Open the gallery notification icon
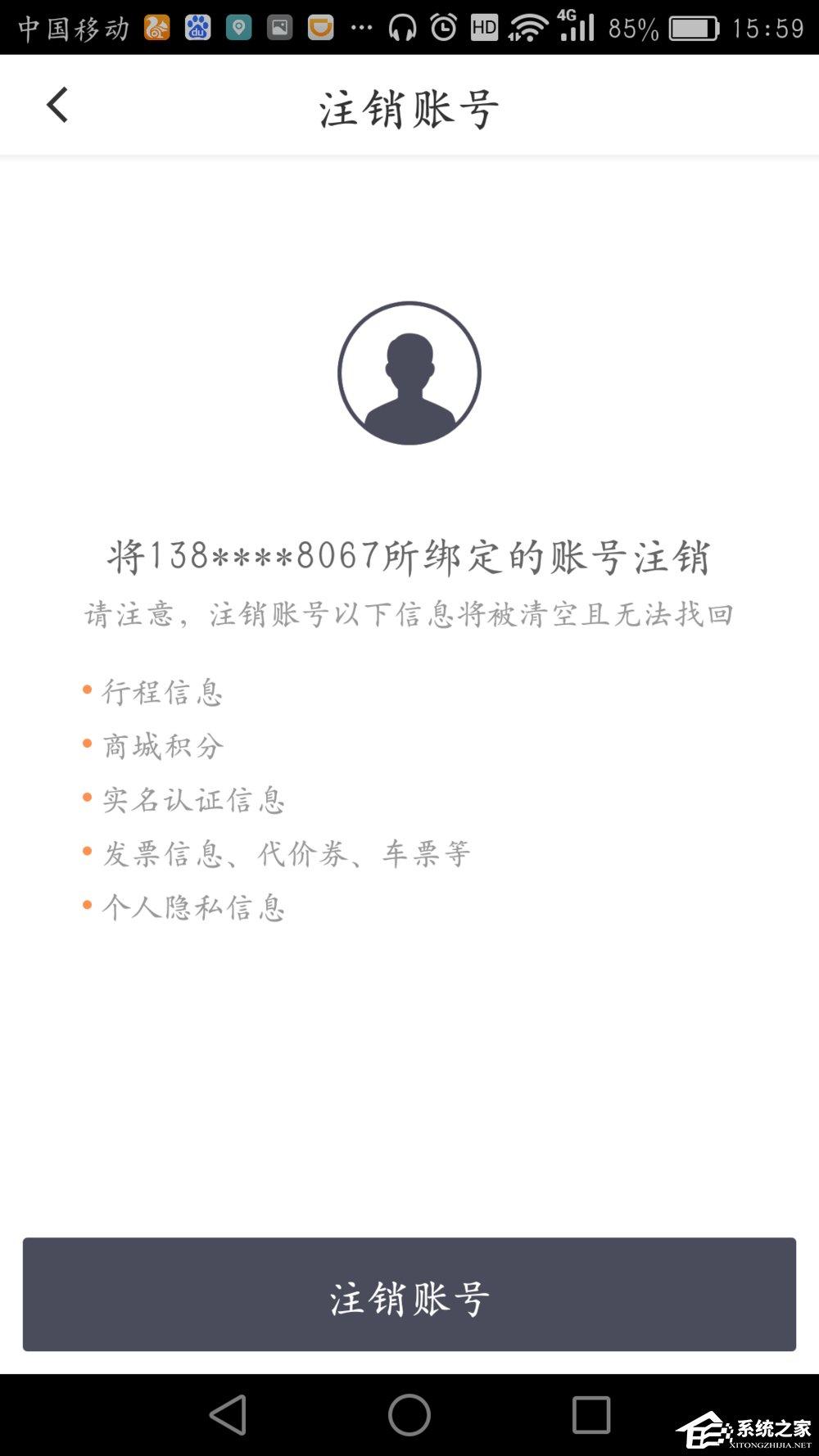Image resolution: width=819 pixels, height=1456 pixels. [279, 26]
